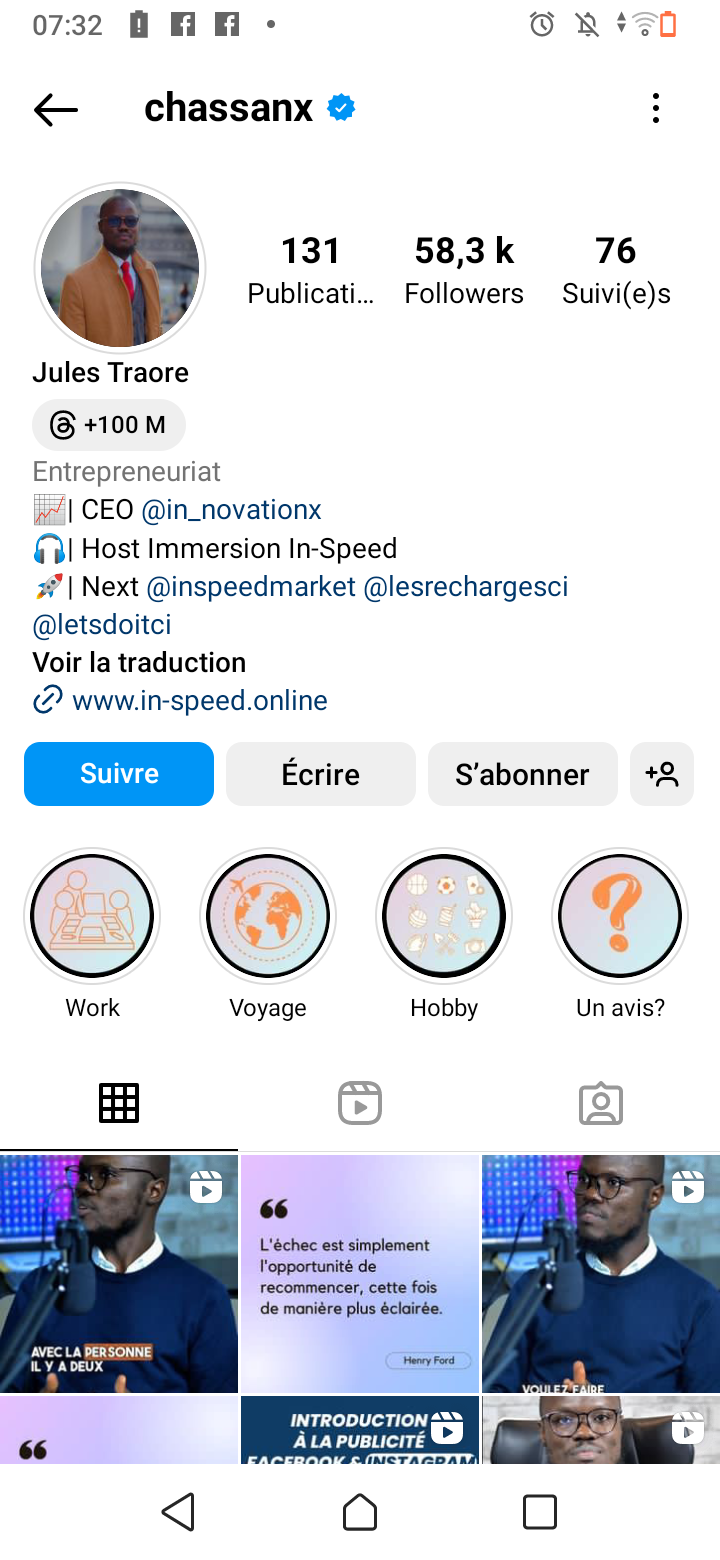Open the @in_novationx mention
The image size is (720, 1560).
(231, 510)
